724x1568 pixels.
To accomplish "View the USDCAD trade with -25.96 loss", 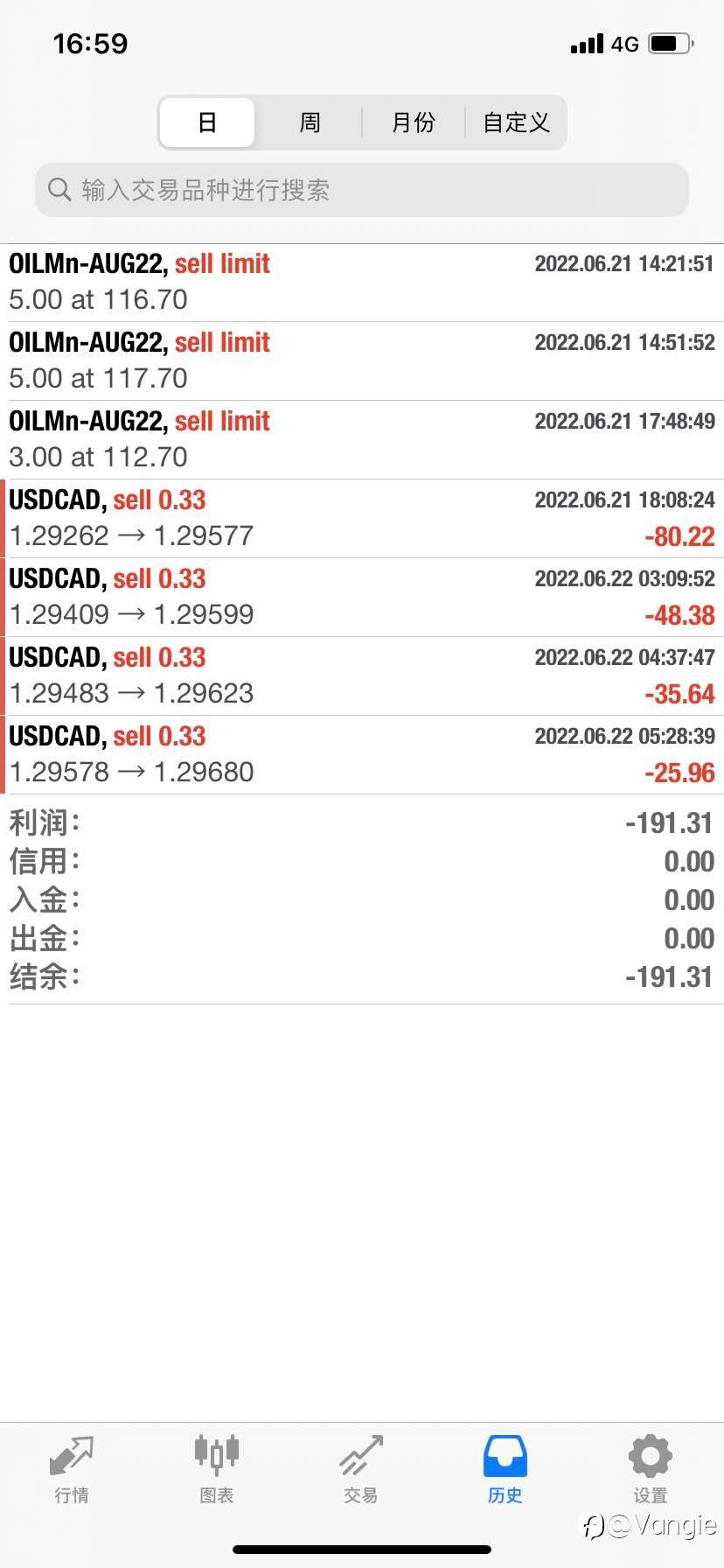I will pos(362,754).
